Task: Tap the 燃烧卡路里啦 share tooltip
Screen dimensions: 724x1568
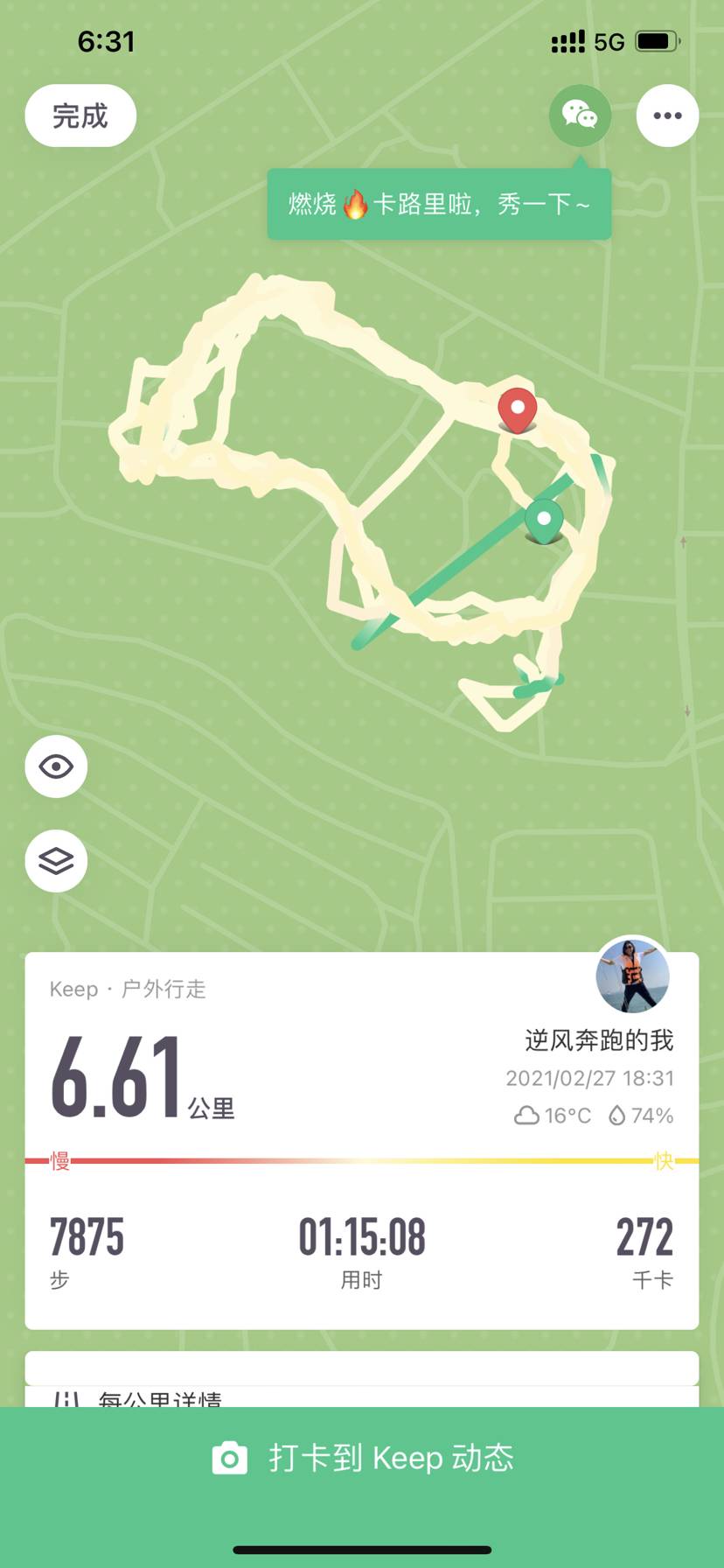Action: point(439,205)
